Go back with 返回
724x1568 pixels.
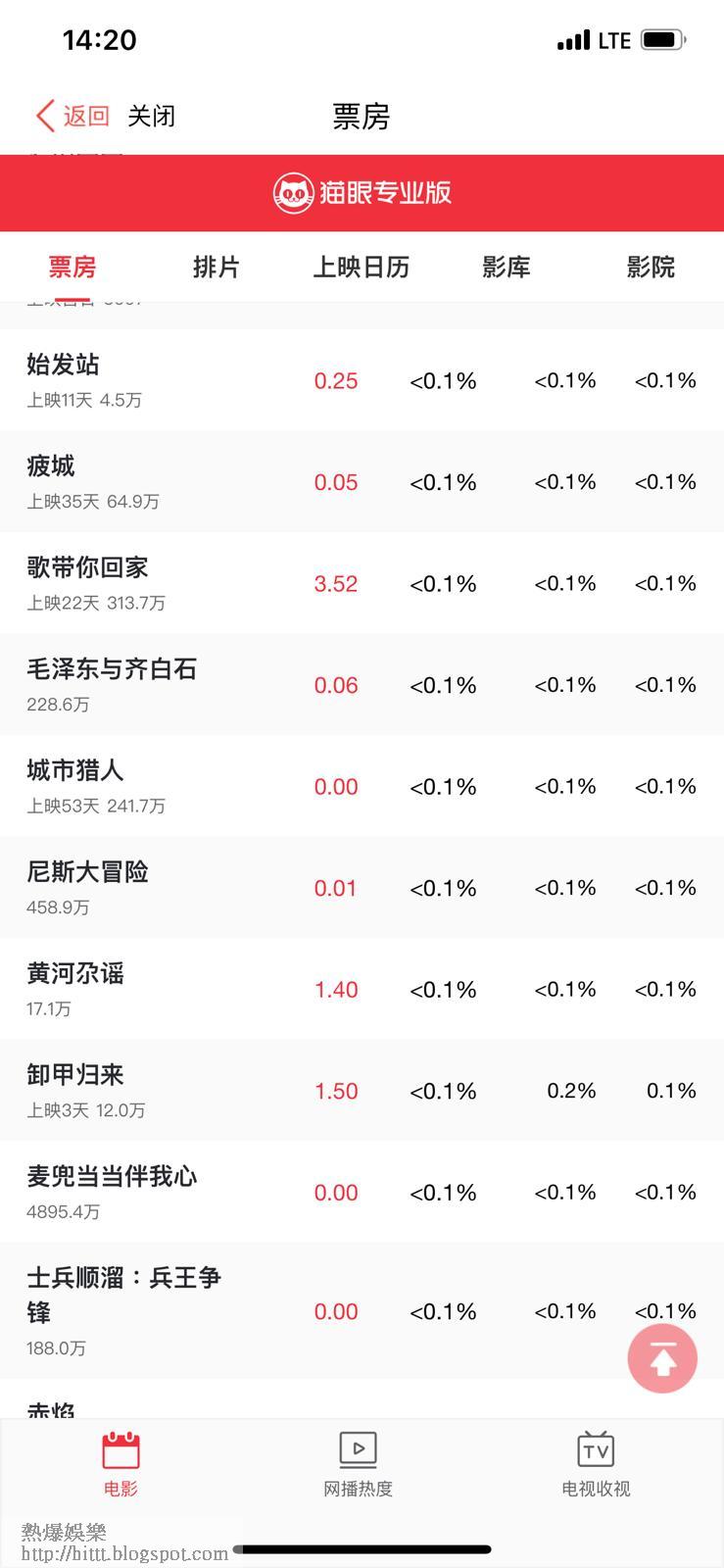[72, 116]
